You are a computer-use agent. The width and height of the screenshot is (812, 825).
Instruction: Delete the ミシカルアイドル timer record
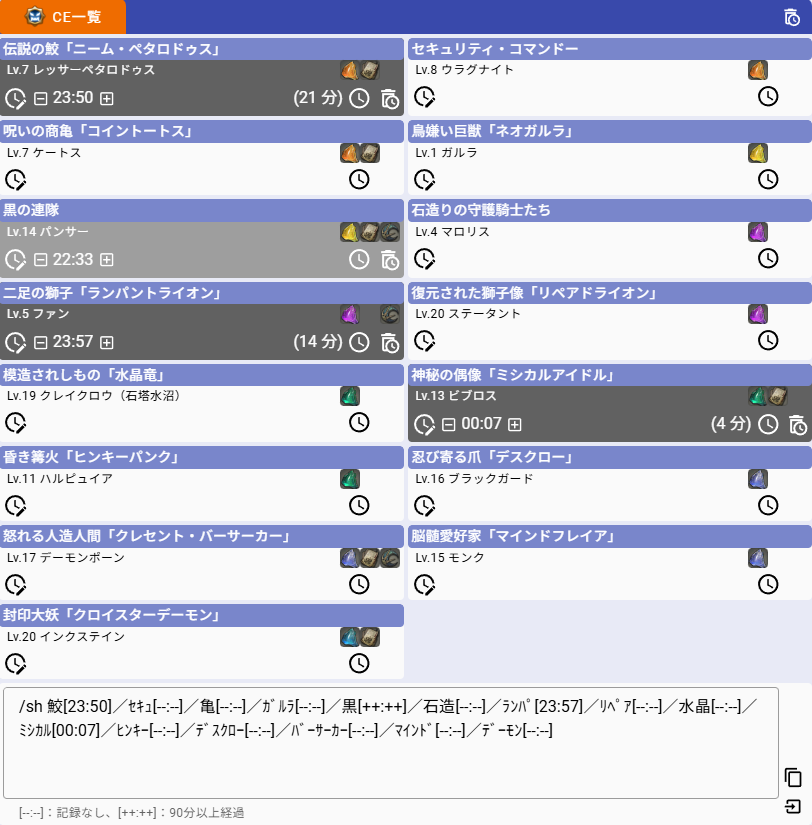coord(797,424)
